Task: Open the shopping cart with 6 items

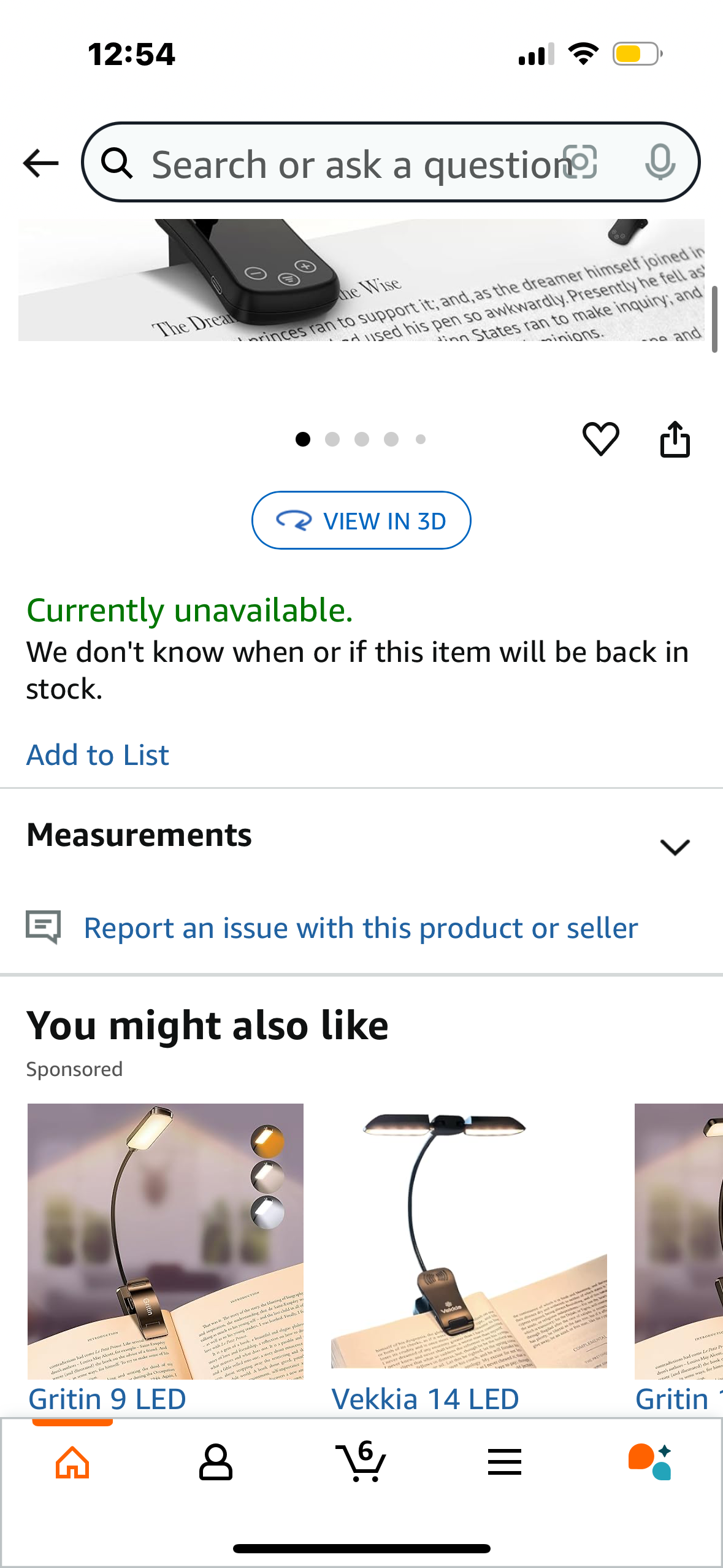Action: (361, 1463)
